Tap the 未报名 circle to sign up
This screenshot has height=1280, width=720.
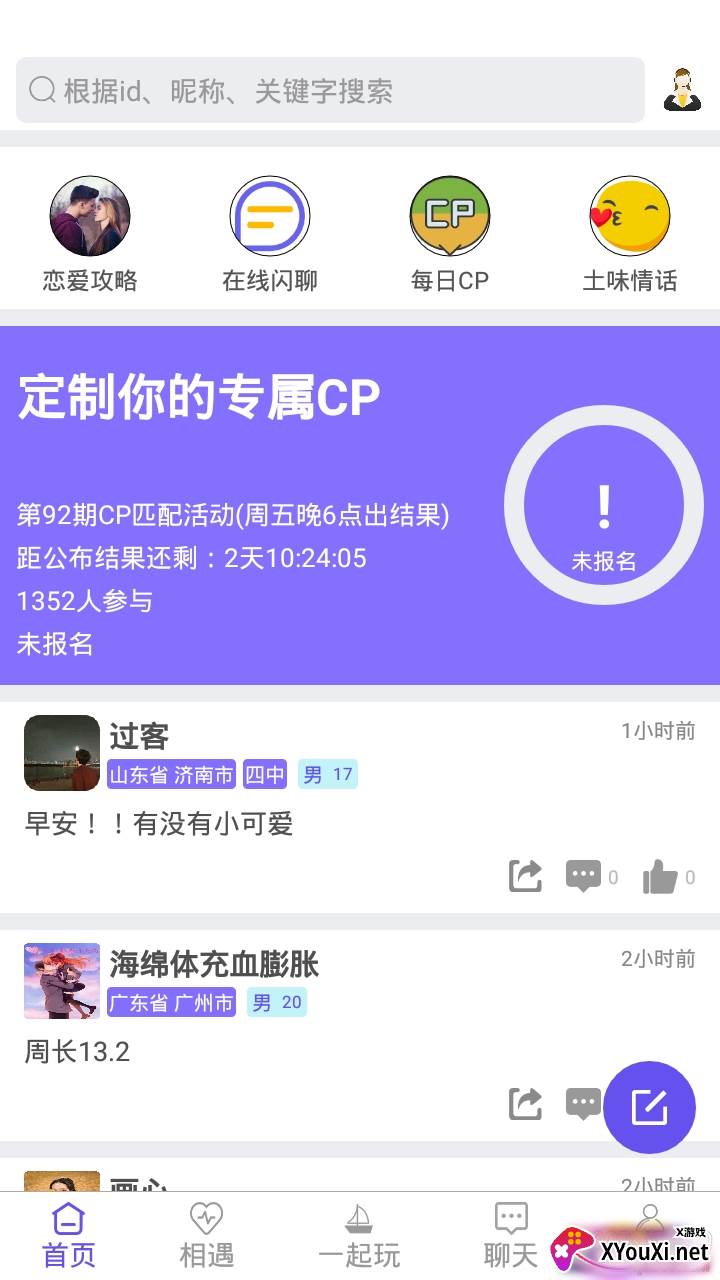pos(604,505)
